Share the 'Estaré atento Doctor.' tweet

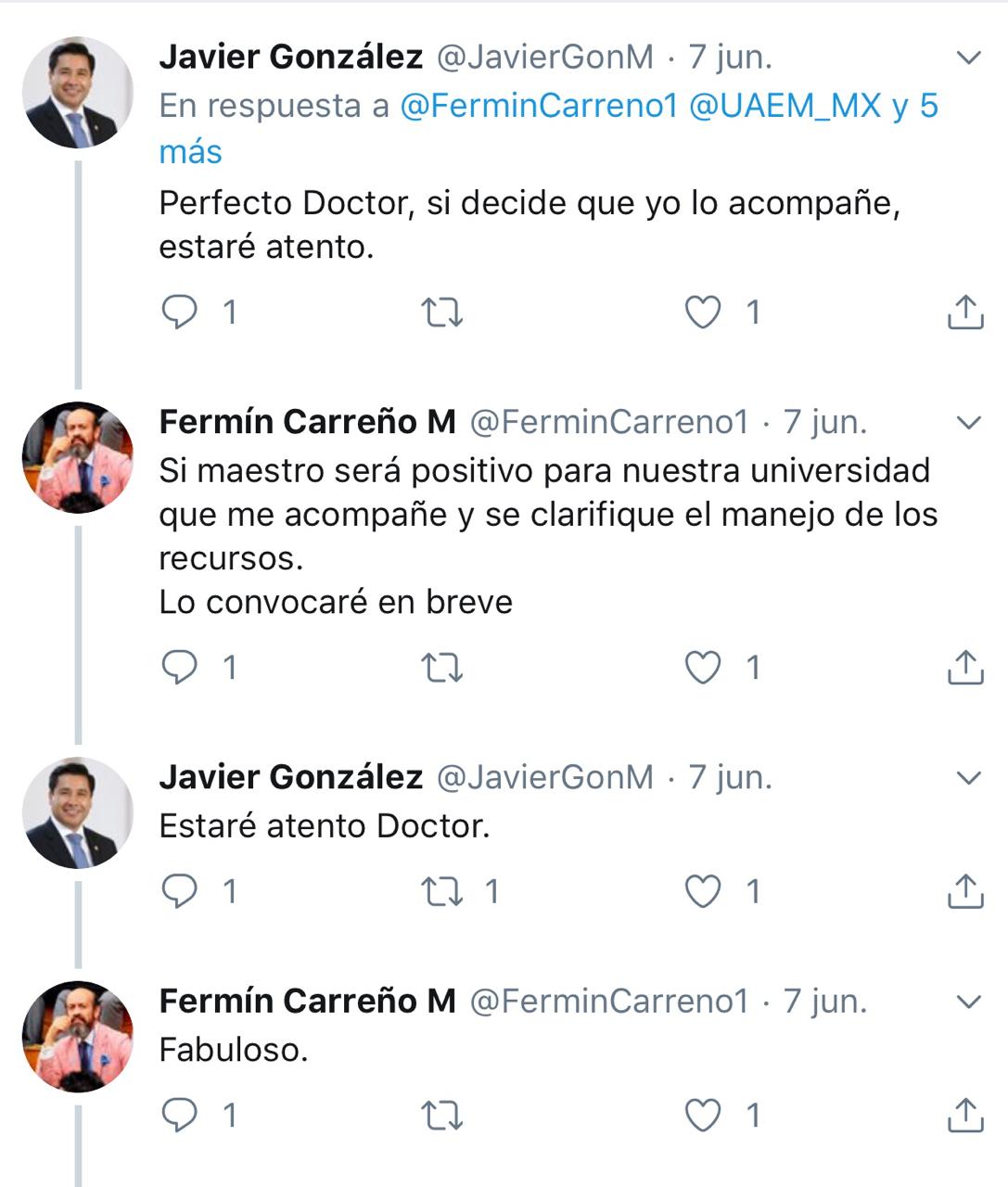tap(965, 890)
